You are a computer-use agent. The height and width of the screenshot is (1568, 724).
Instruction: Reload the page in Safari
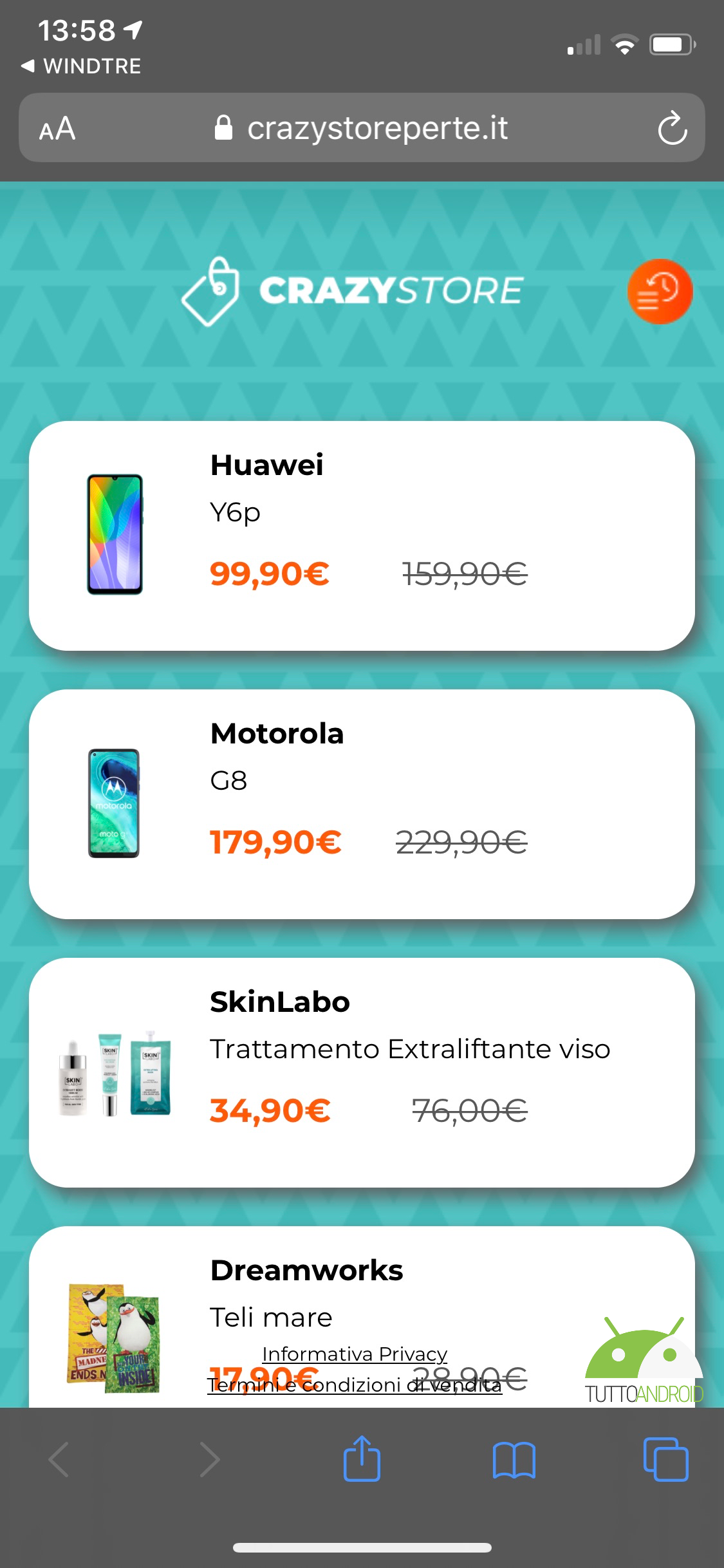point(672,128)
